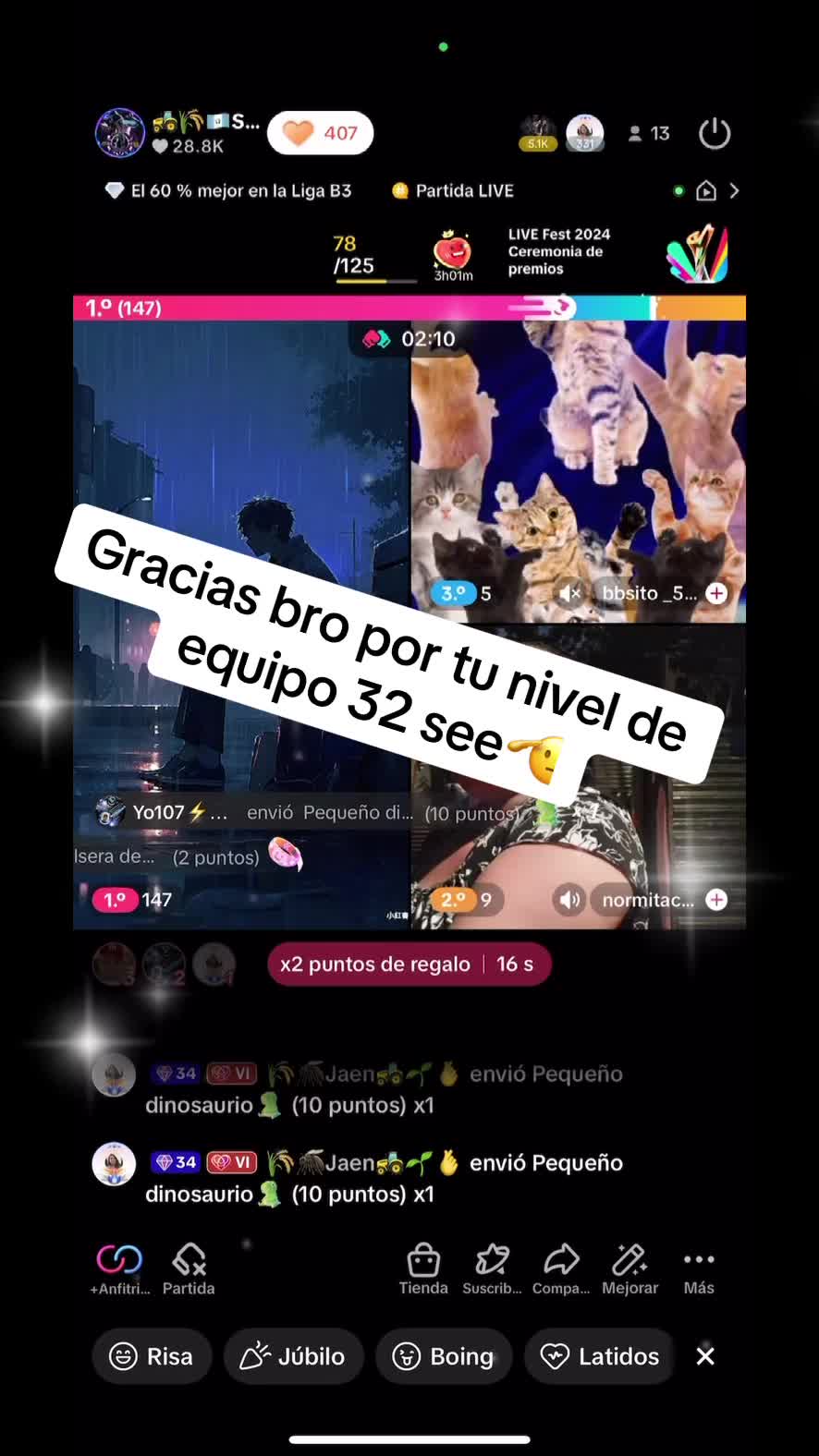Screen dimensions: 819x1456
Task: Open the Más menu
Action: coord(699,1269)
